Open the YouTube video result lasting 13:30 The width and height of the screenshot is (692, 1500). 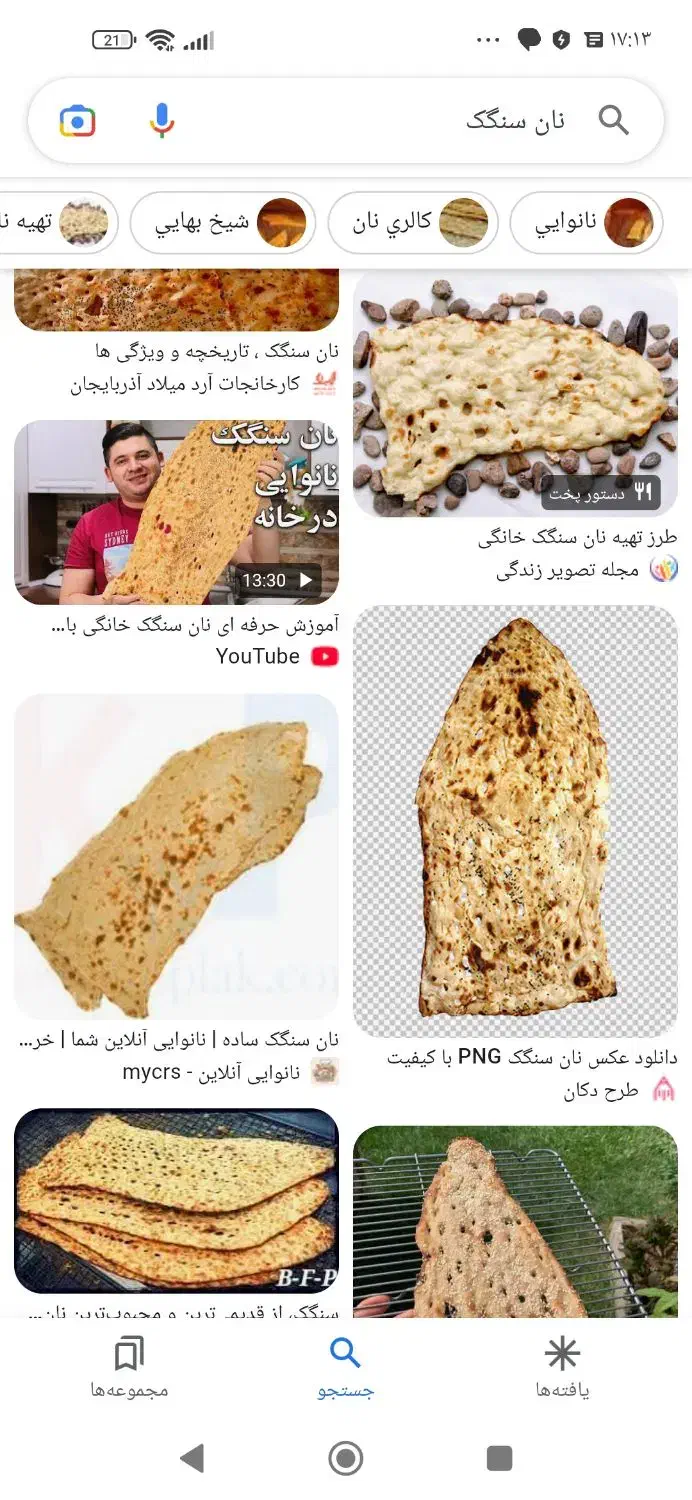176,512
